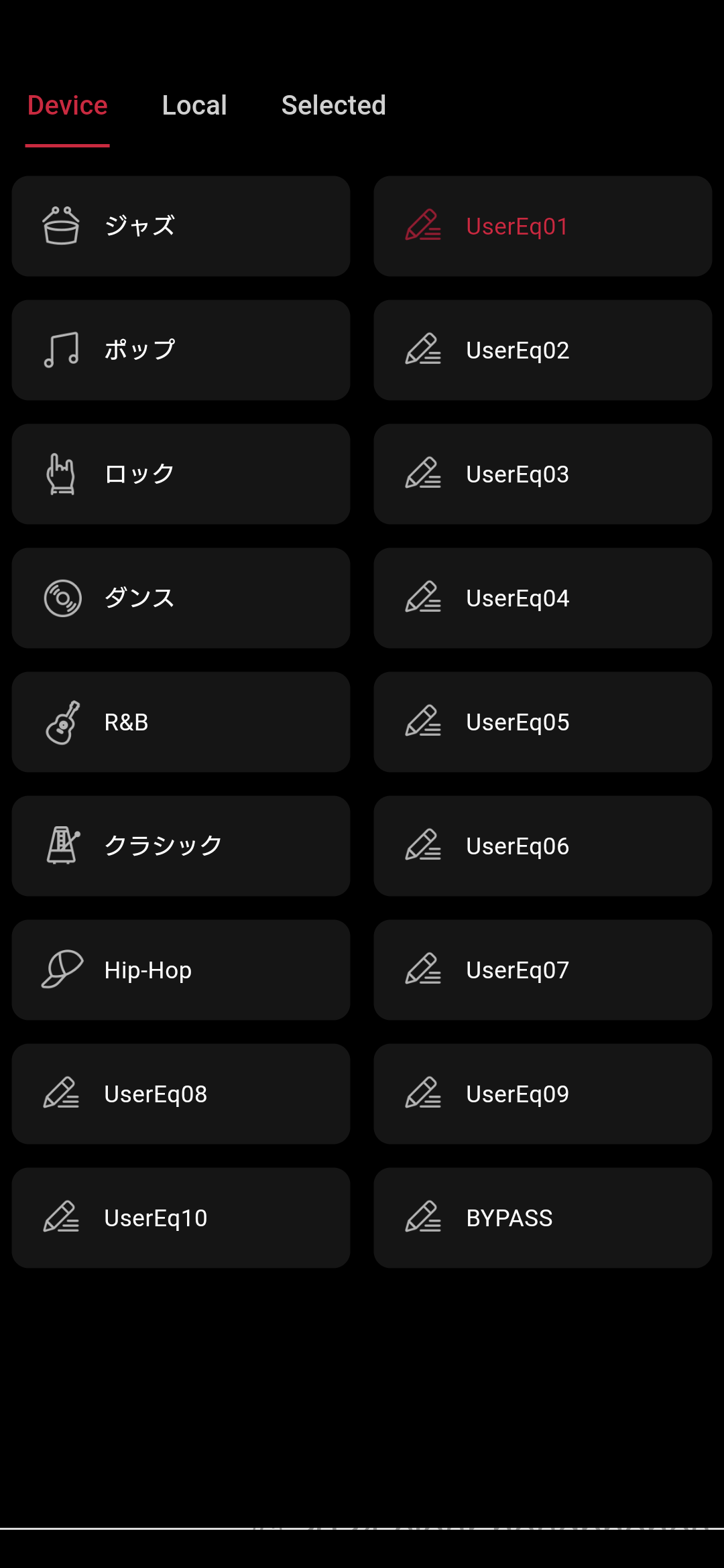724x1568 pixels.
Task: Open the Device tab
Action: pyautogui.click(x=67, y=105)
